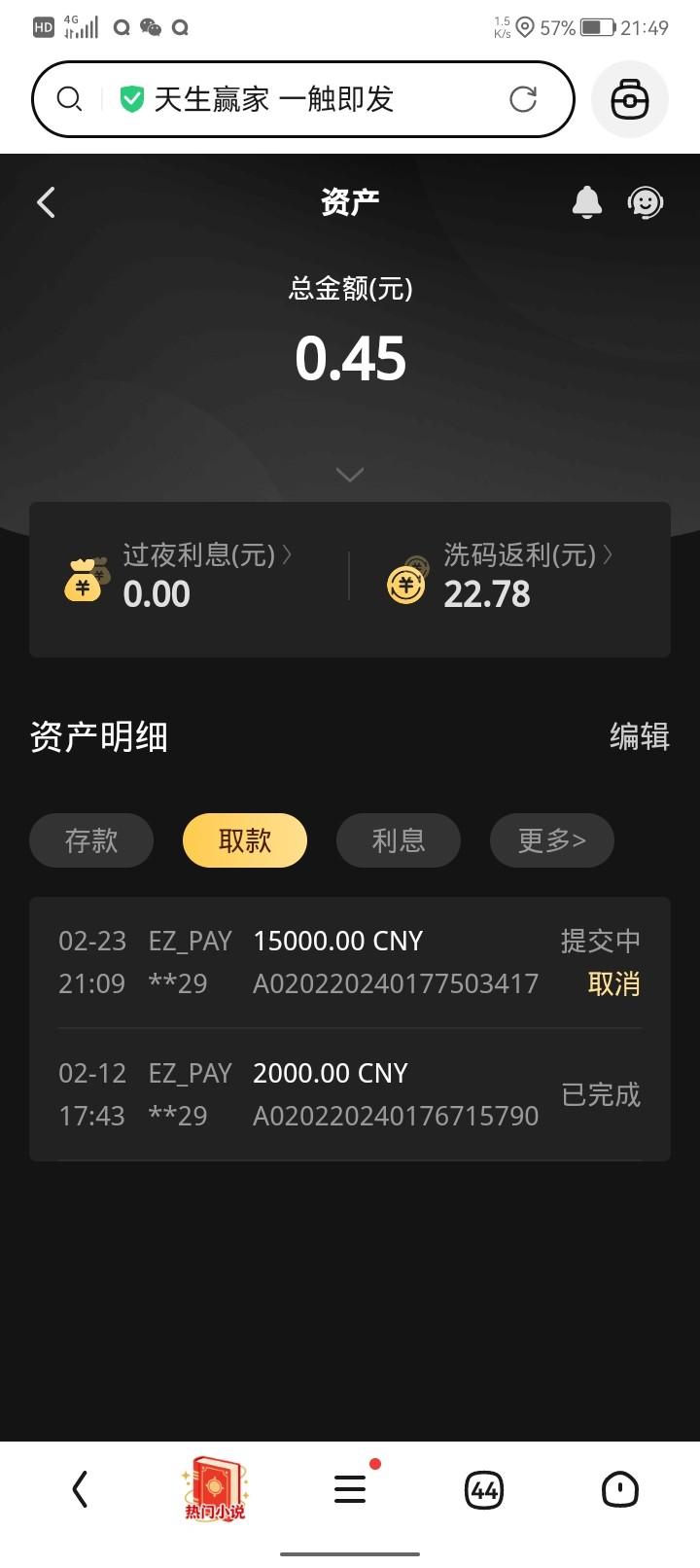Go back from the 资产 page
The image size is (700, 1568).
click(x=46, y=202)
